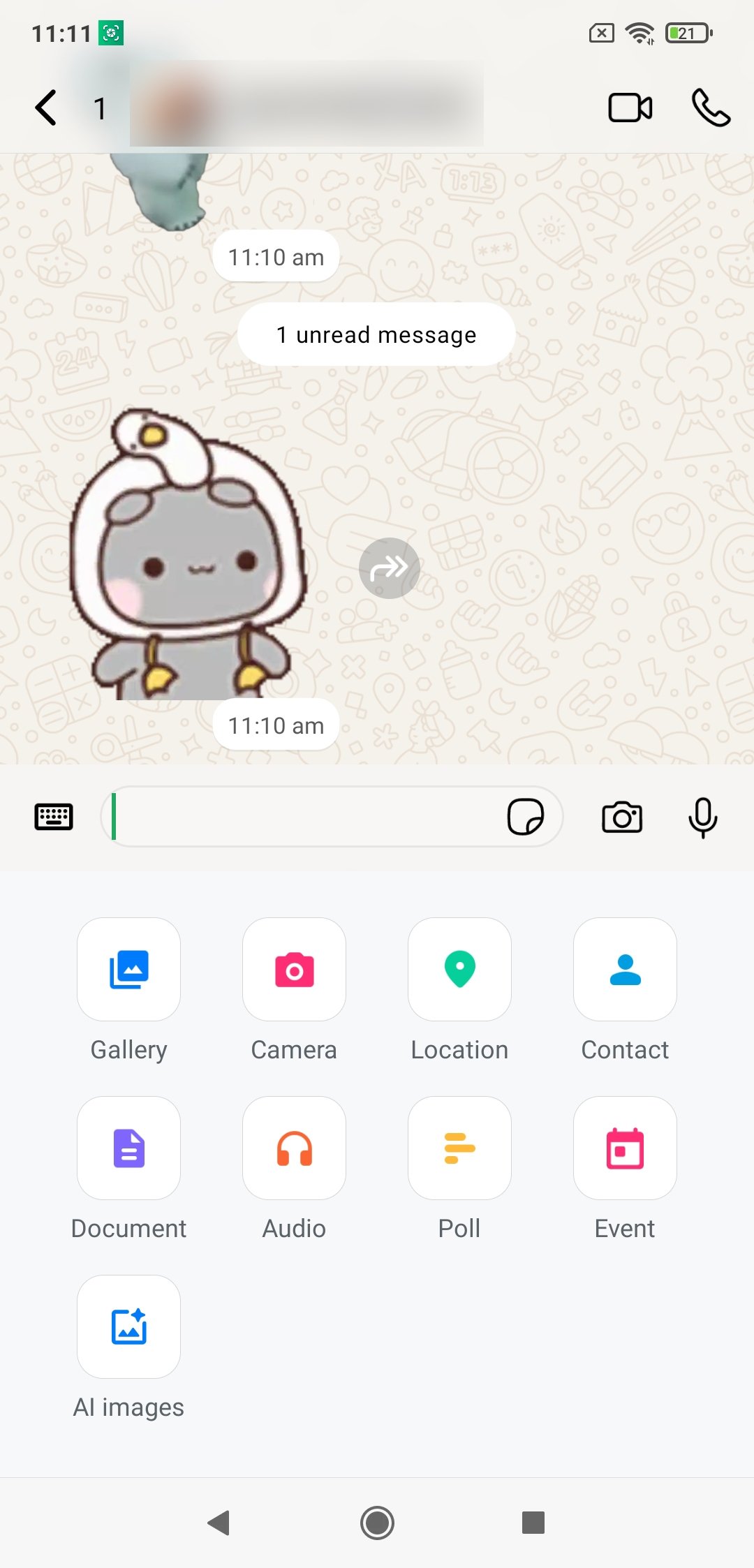Create a Poll
754x1568 pixels.
tap(459, 1148)
